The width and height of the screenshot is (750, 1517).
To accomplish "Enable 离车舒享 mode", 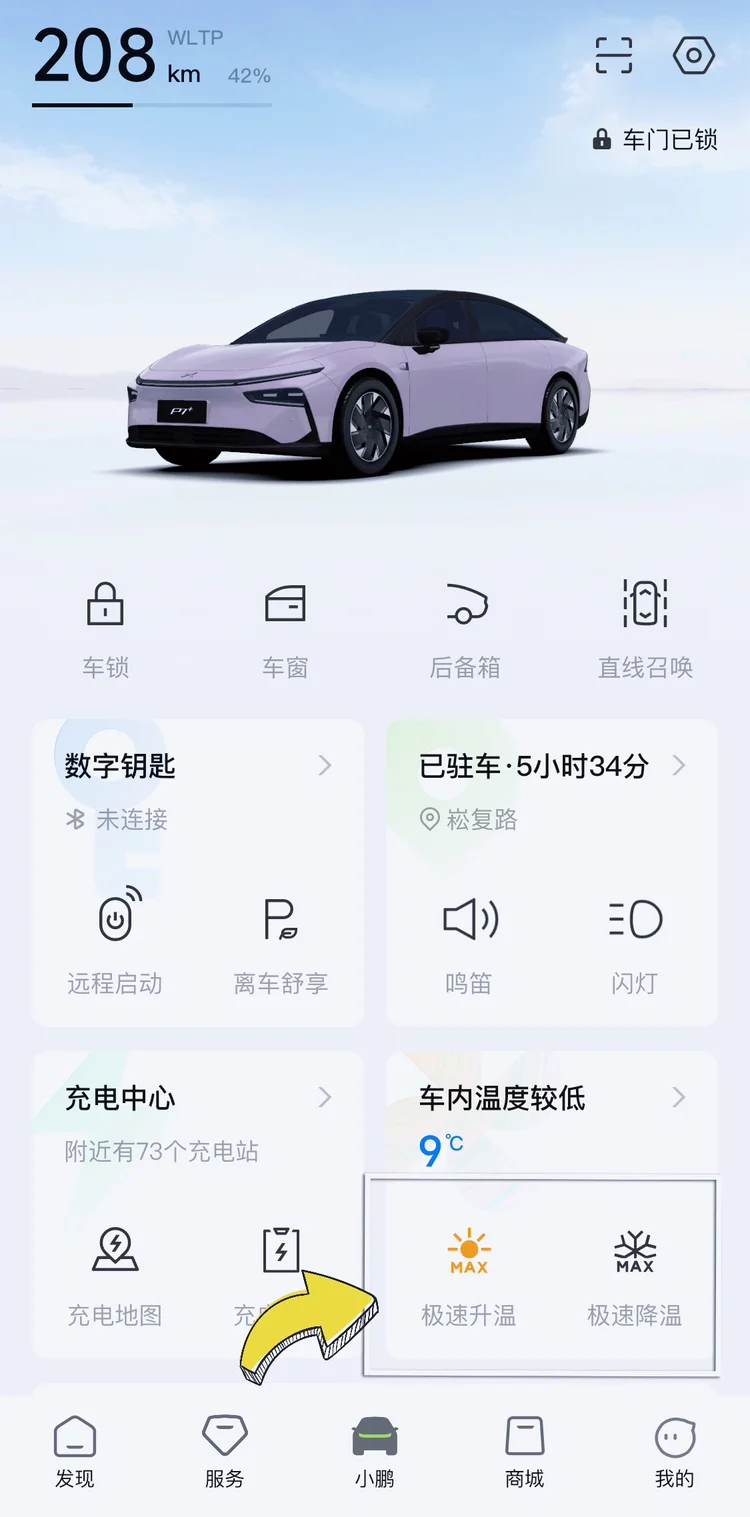I will click(281, 942).
